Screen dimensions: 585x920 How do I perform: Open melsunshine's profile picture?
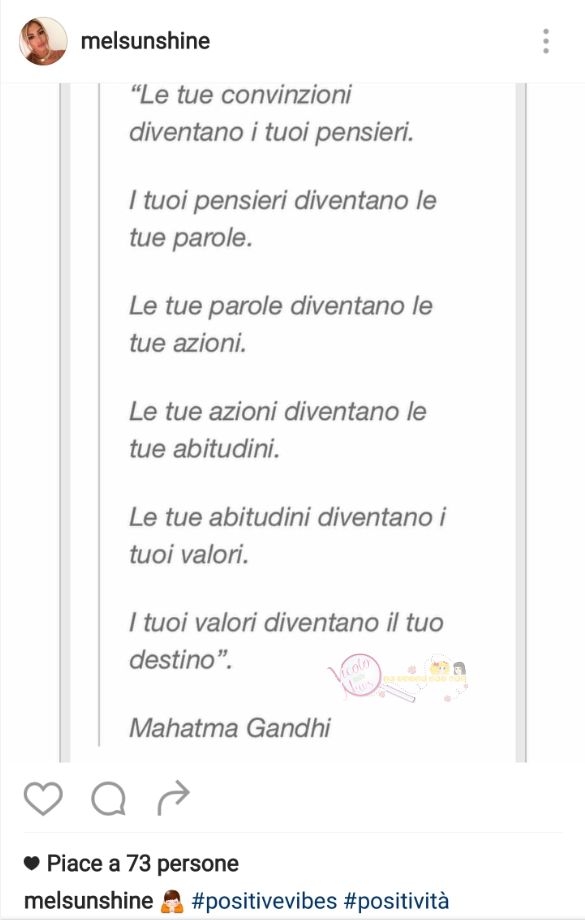coord(43,41)
